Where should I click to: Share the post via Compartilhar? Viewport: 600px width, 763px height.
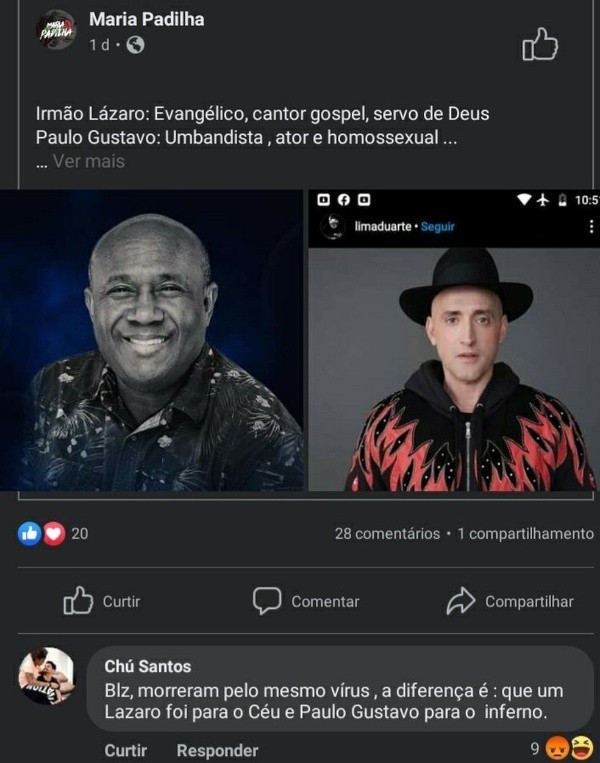pos(510,601)
